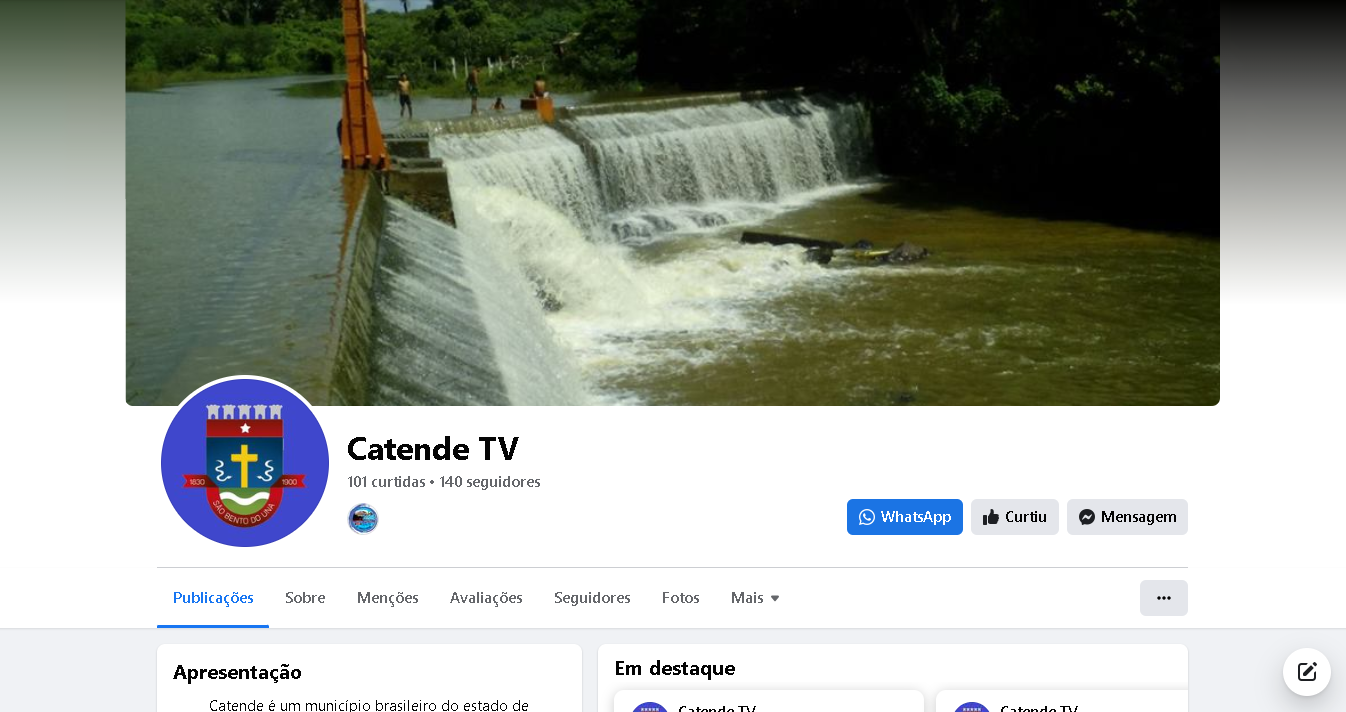Open the Menções tab
The width and height of the screenshot is (1346, 712).
tap(388, 598)
